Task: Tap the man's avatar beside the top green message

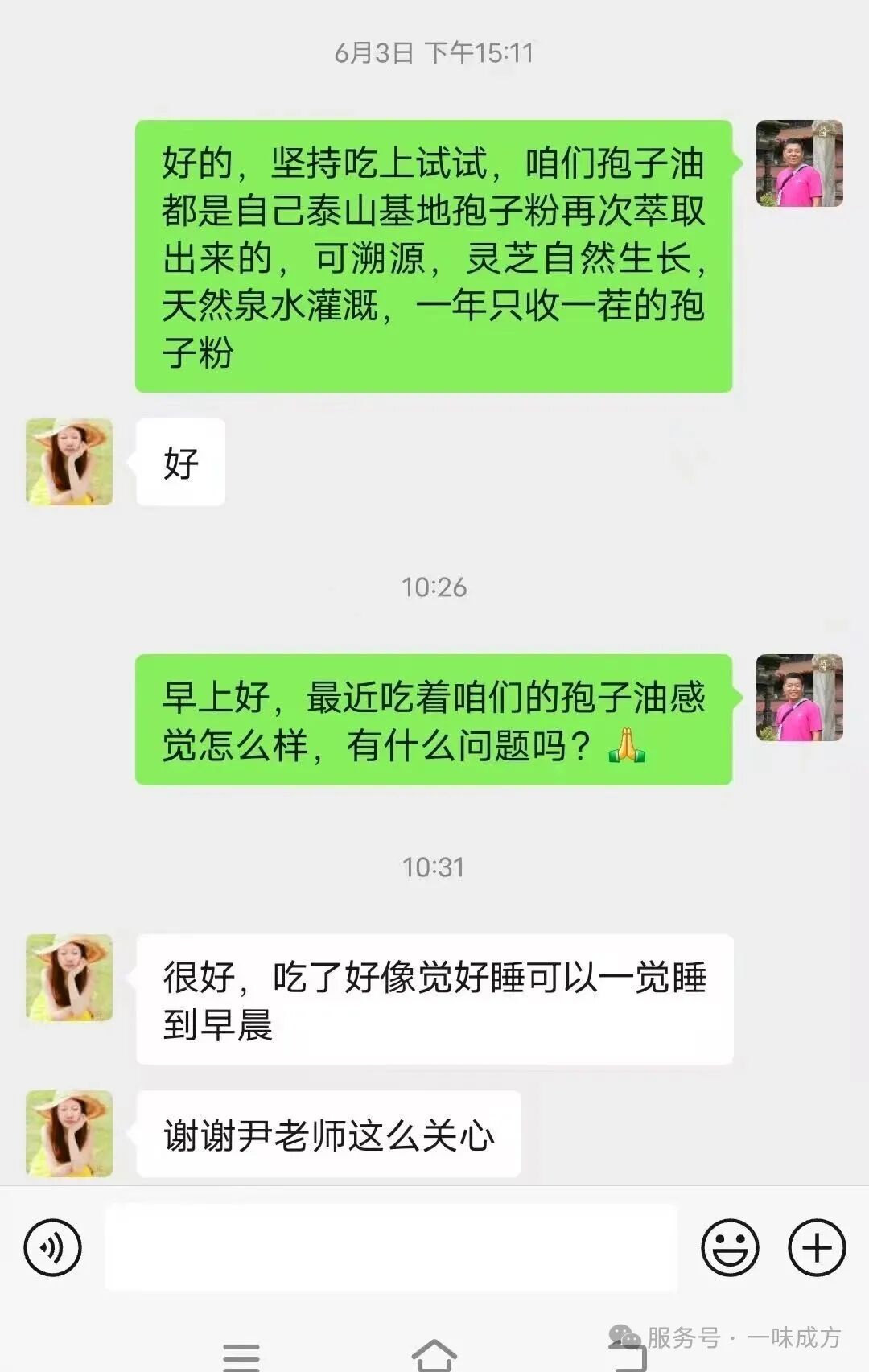Action: [799, 161]
